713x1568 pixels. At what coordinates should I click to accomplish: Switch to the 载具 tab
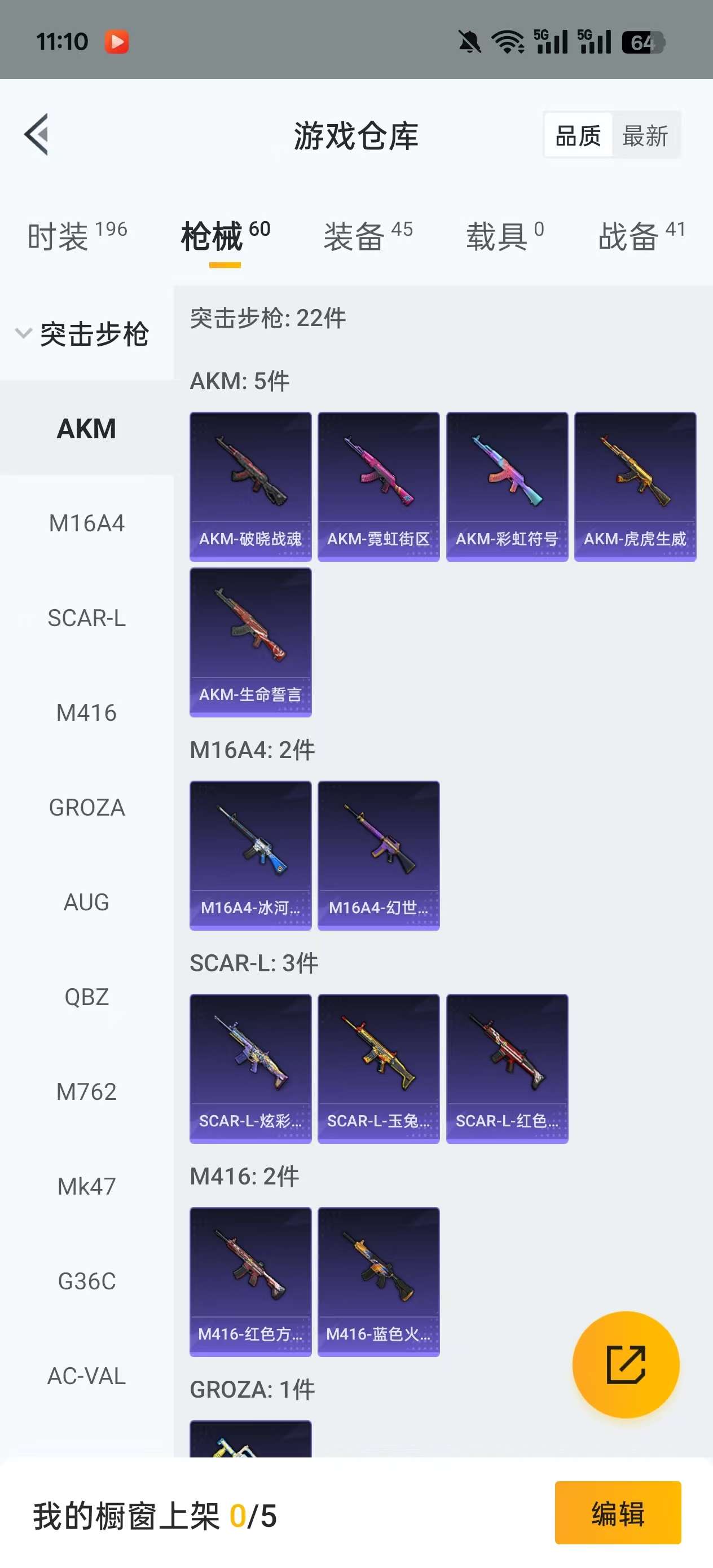click(504, 236)
